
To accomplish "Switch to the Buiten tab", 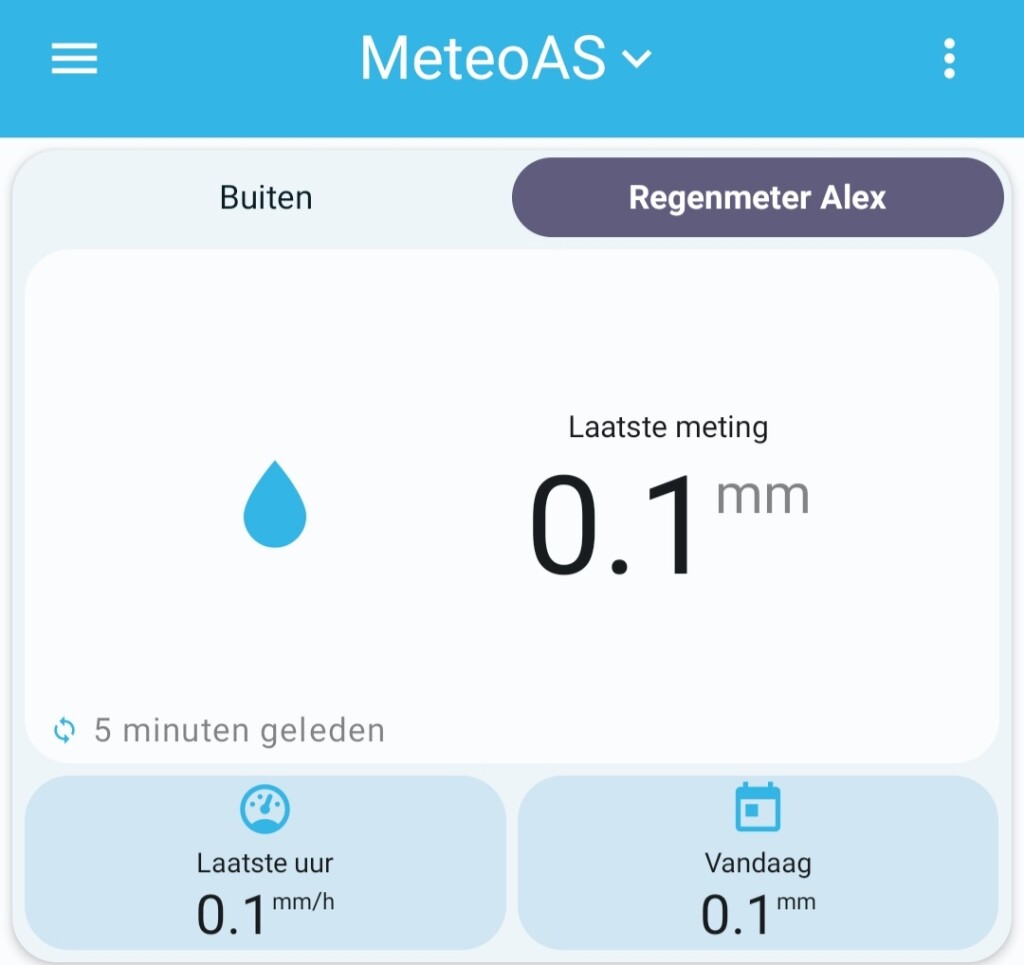I will (266, 198).
